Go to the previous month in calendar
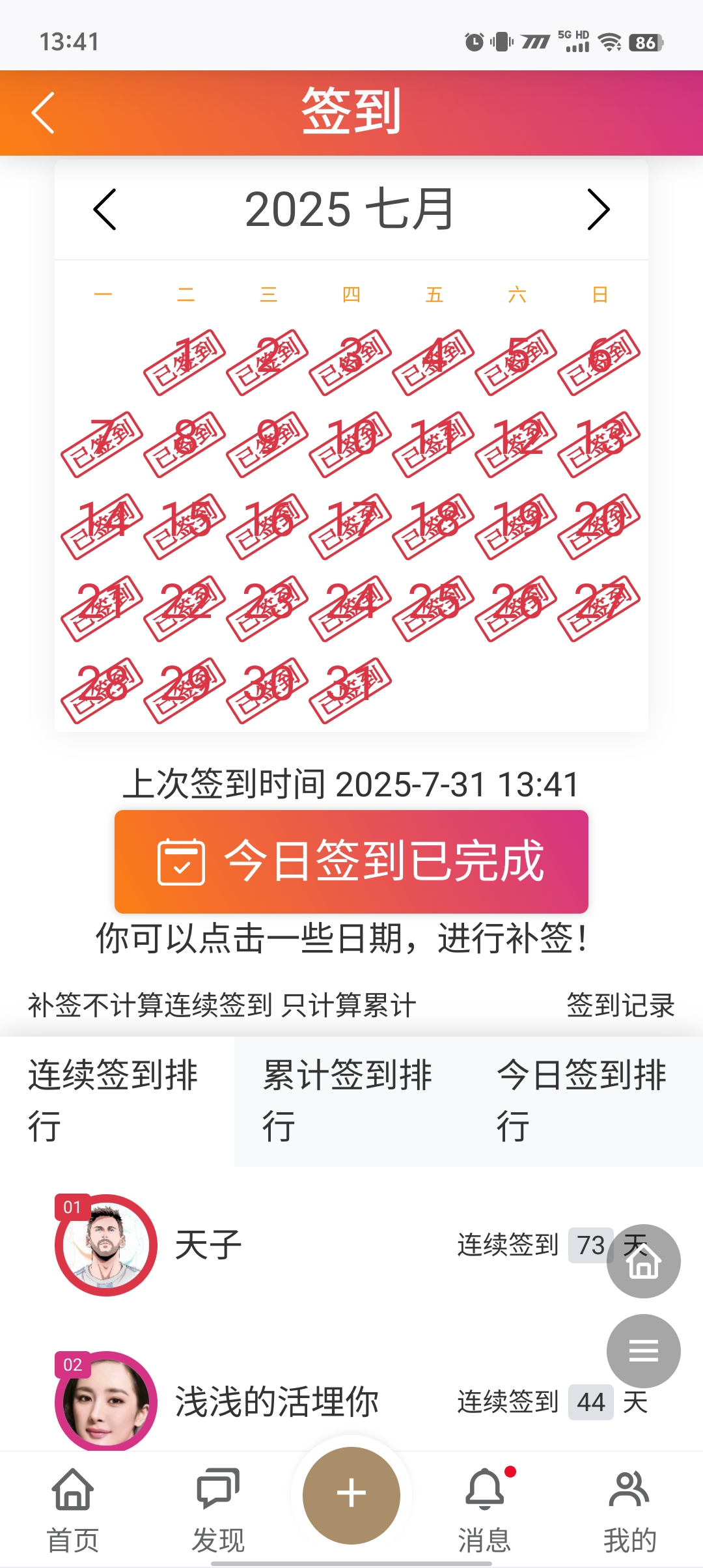This screenshot has height=1568, width=703. [x=104, y=210]
